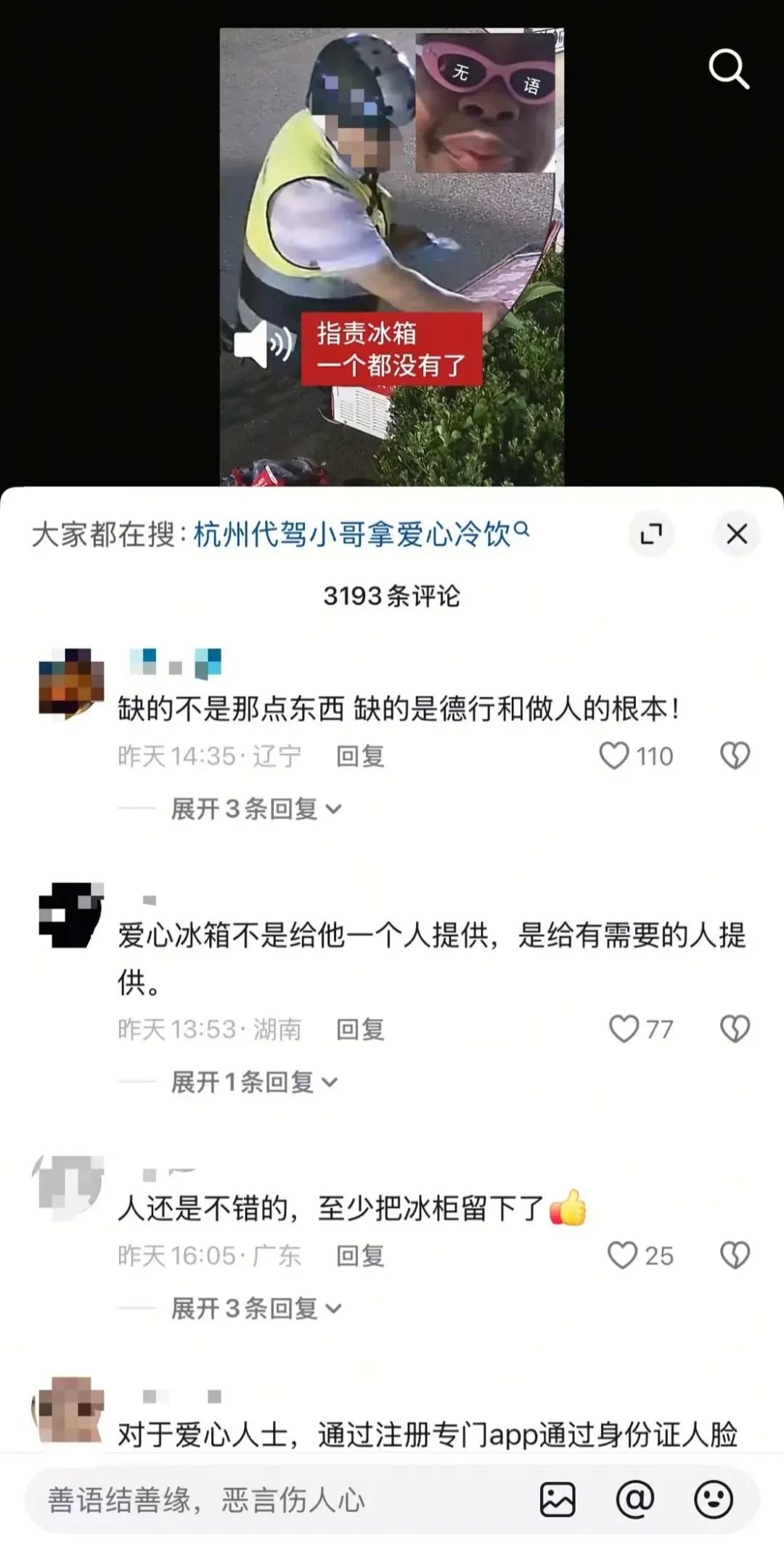Viewport: 784px width, 1542px height.
Task: Open the emoji picker
Action: tap(714, 1500)
